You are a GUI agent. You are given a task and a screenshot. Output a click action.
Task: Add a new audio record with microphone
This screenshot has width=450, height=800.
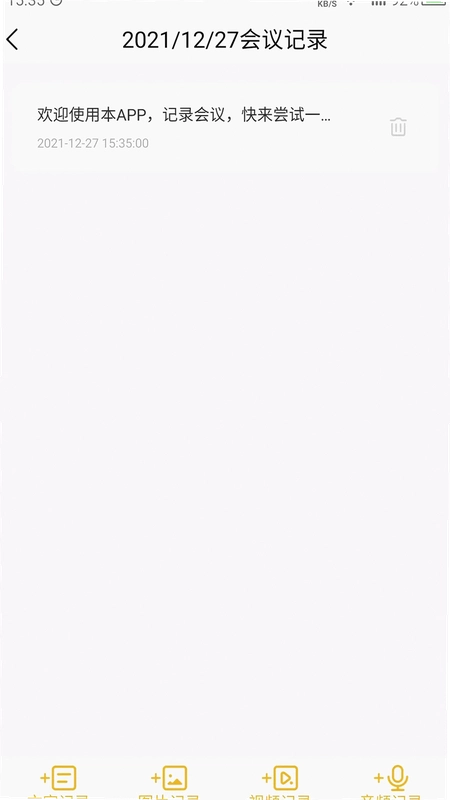click(391, 782)
